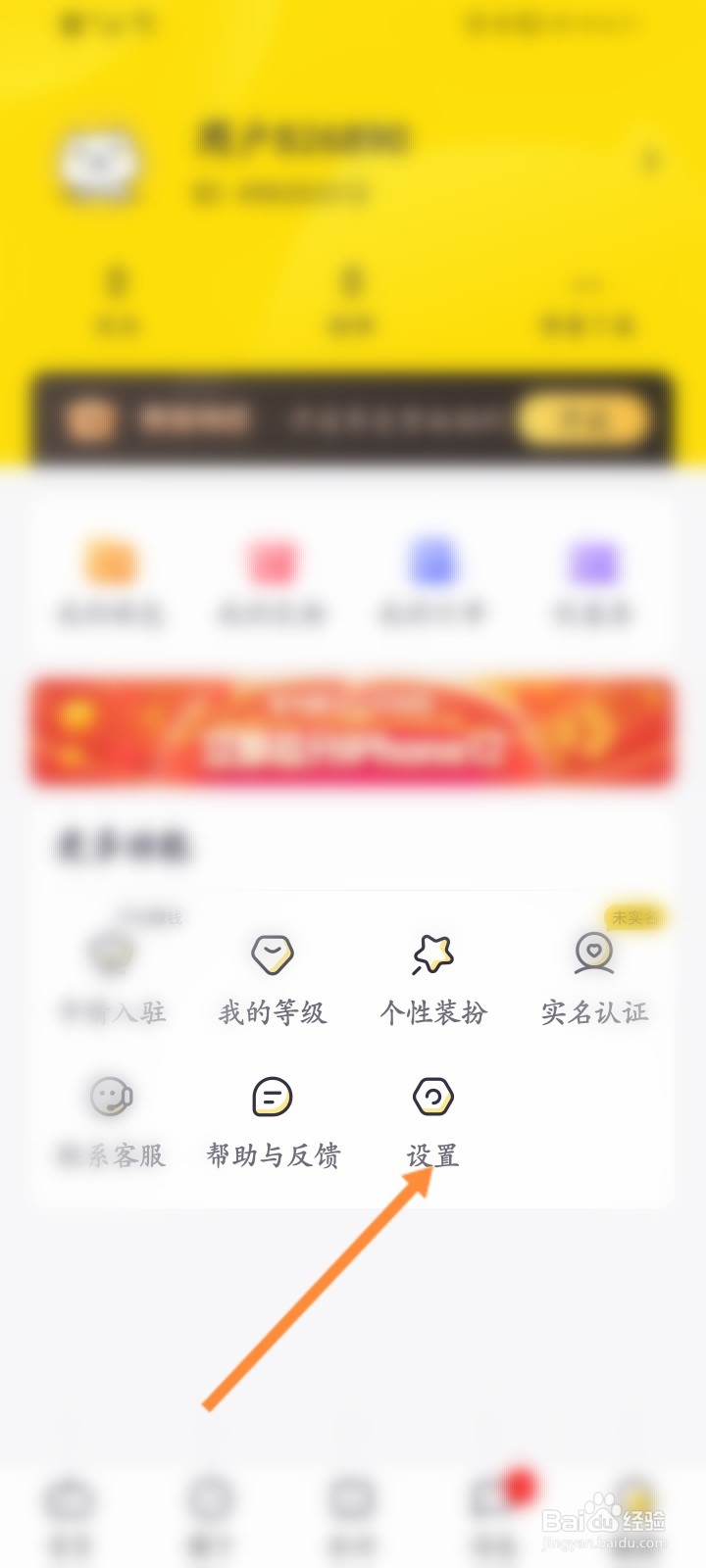Tap the 联系客服 headset icon
706x1568 pixels.
click(111, 1096)
